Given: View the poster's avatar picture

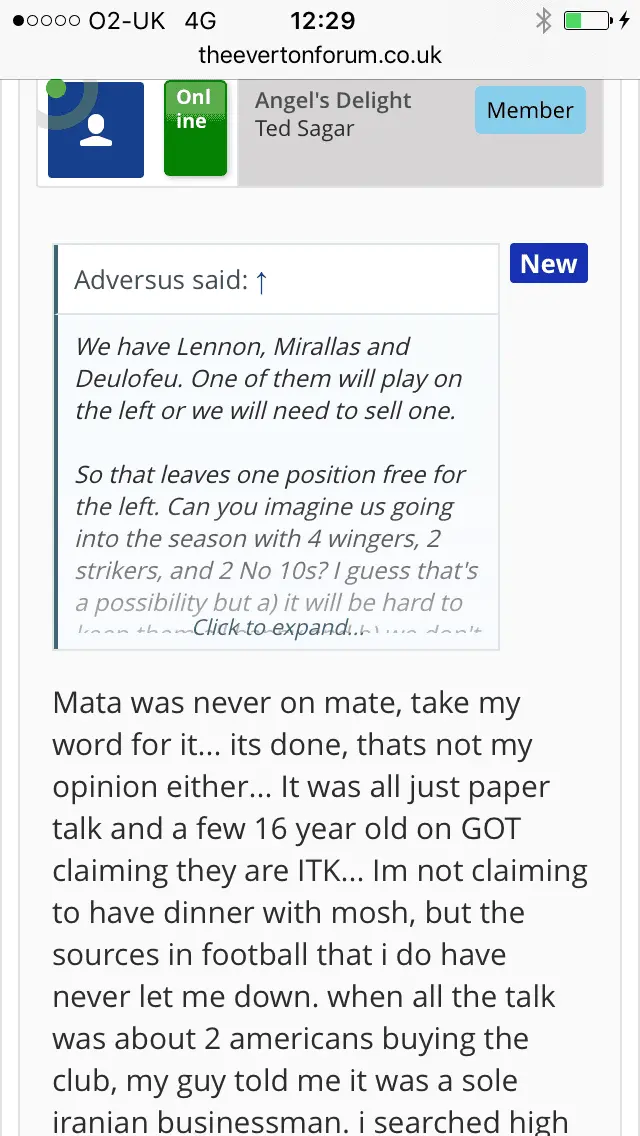Looking at the screenshot, I should [96, 131].
